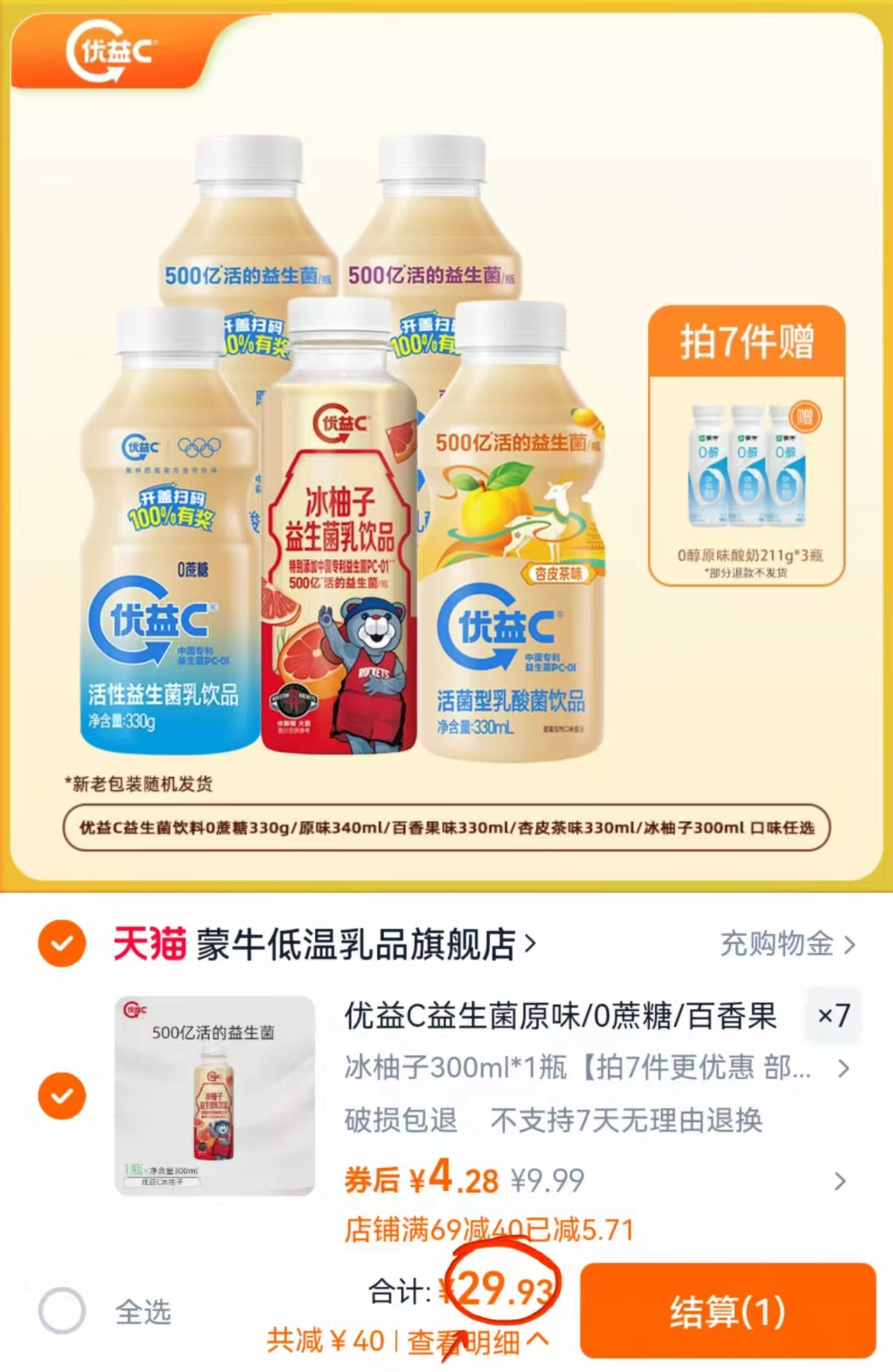This screenshot has height=1372, width=893.
Task: Click the red circle around the total price
Action: pos(504,1287)
